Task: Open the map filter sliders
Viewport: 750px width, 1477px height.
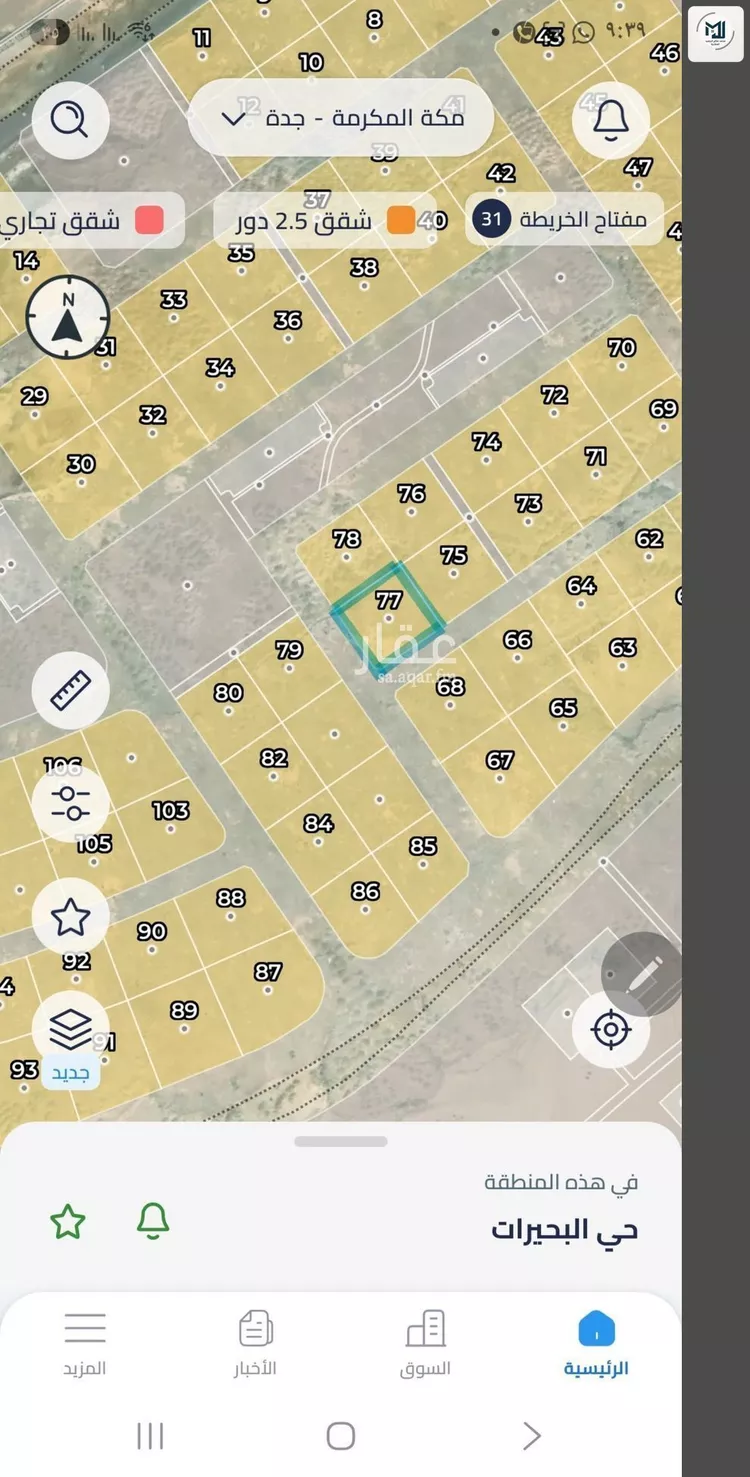Action: point(70,803)
